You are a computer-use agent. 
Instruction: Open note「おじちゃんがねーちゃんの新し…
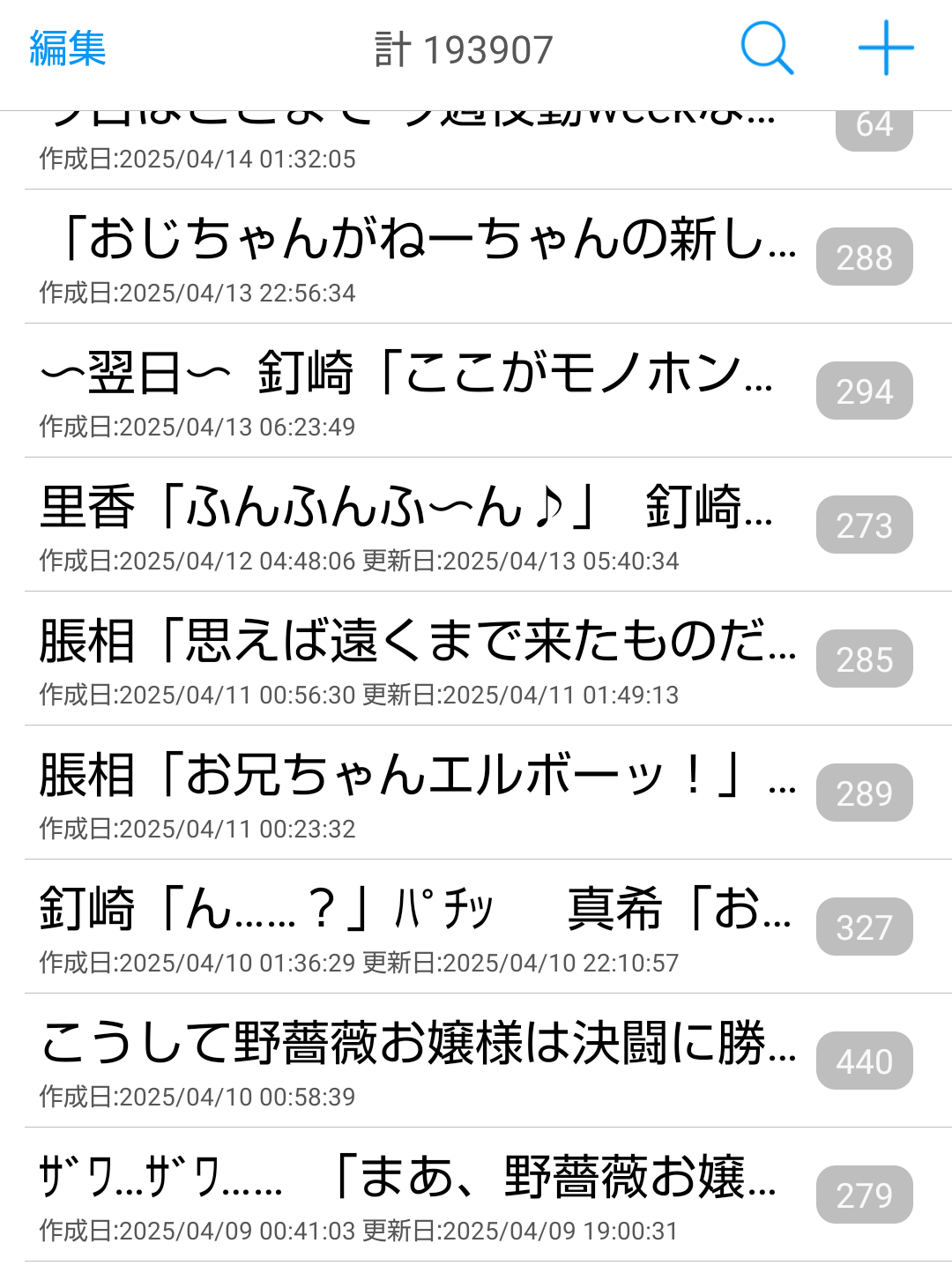414,257
